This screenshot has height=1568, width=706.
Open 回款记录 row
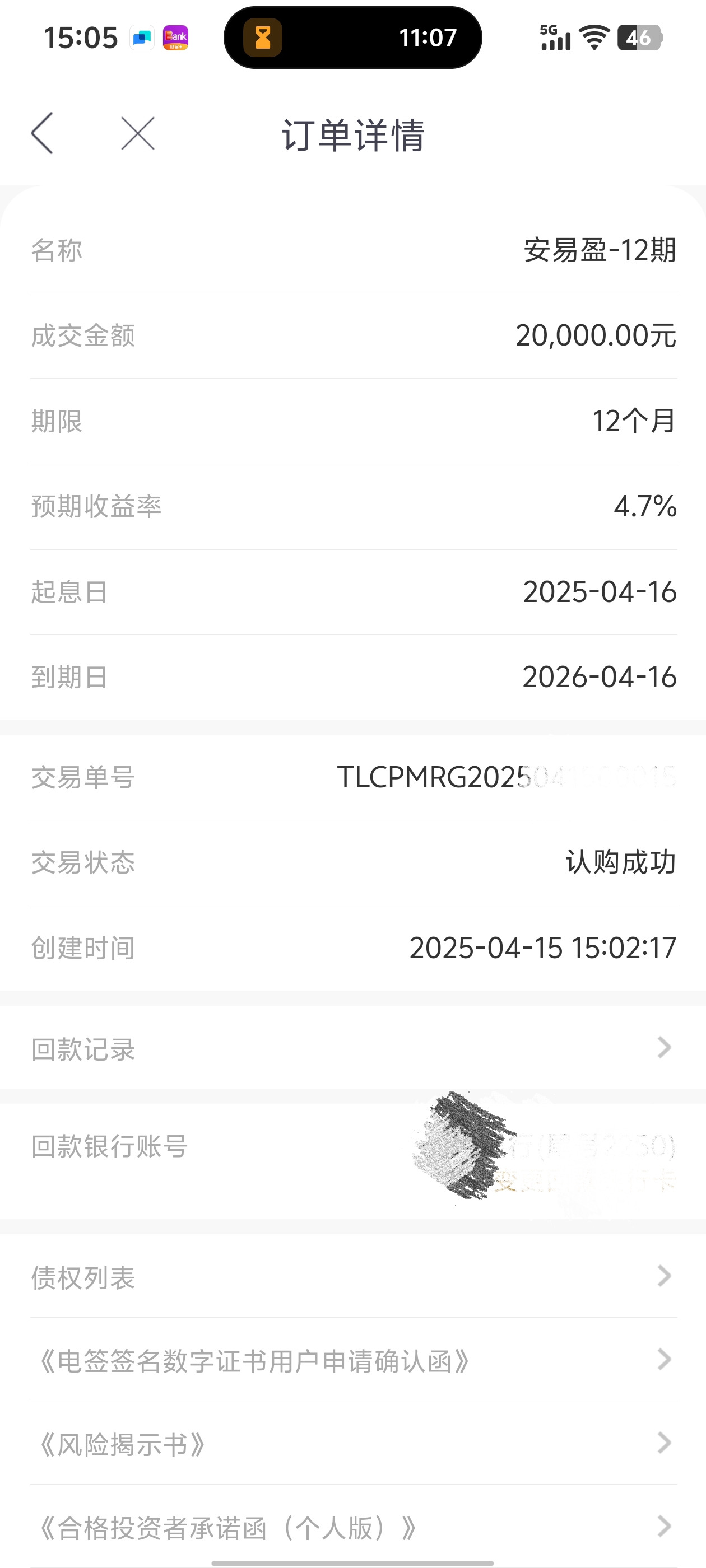click(354, 1048)
